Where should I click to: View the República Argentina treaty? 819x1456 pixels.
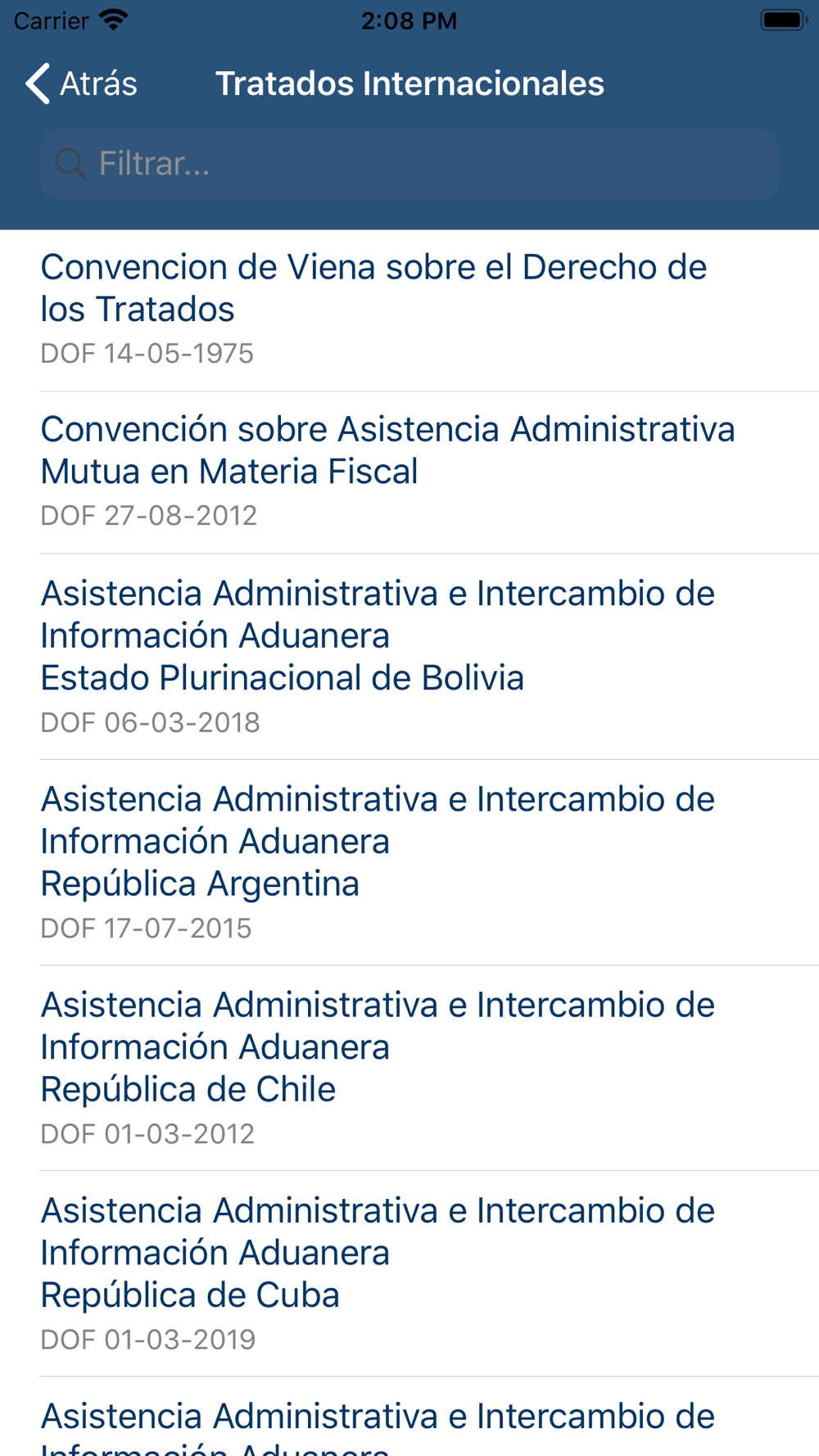pos(409,862)
